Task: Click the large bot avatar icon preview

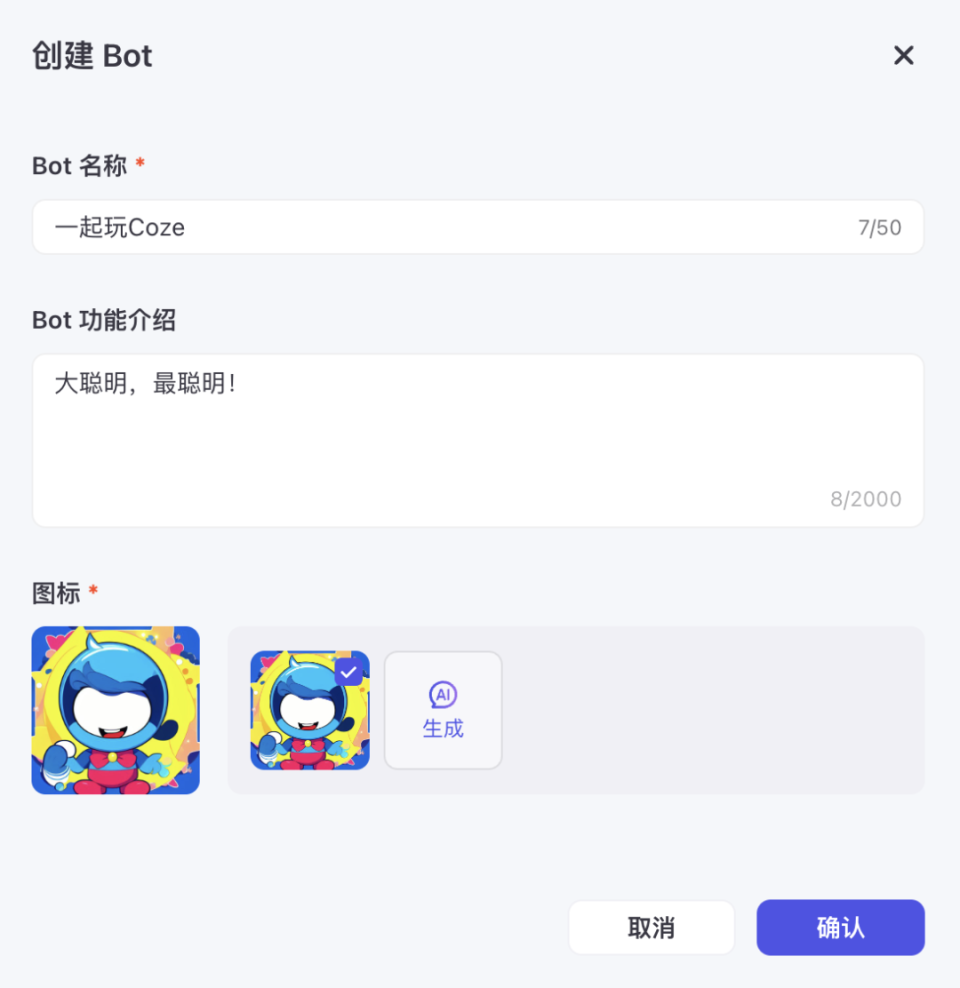Action: click(x=115, y=710)
